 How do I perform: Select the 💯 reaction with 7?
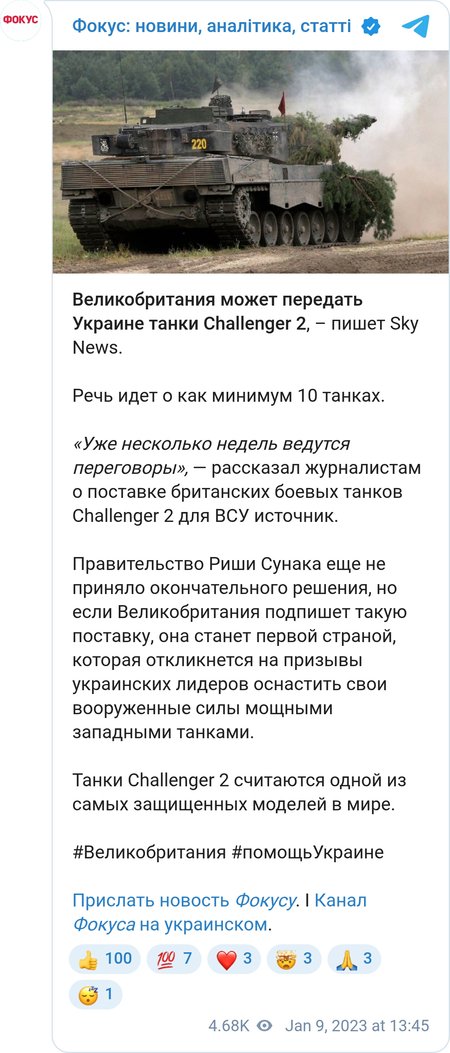[x=173, y=959]
